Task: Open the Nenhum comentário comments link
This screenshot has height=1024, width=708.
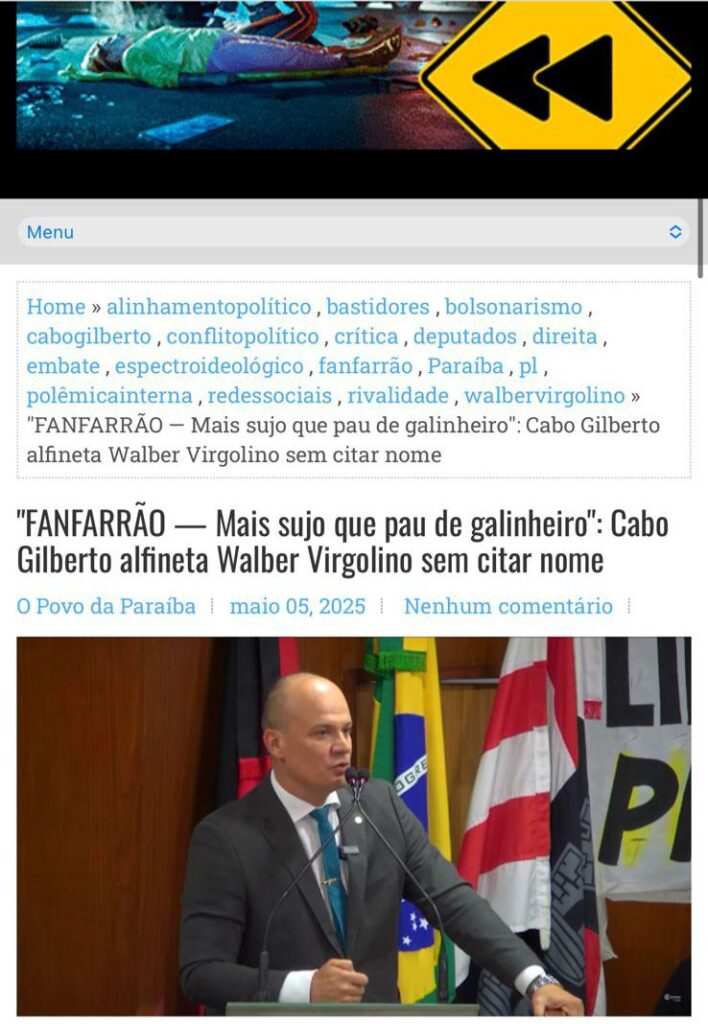Action: point(508,606)
